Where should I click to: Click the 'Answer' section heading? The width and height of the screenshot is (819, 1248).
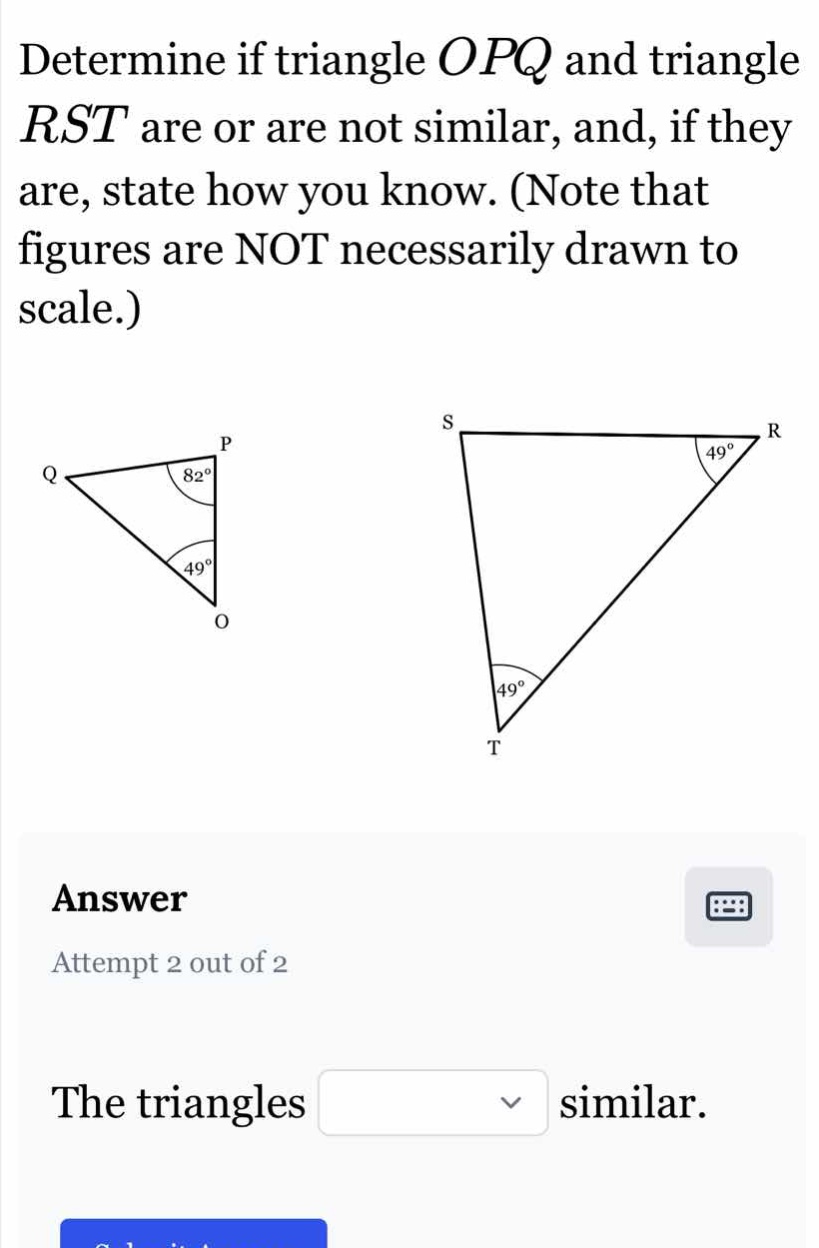(119, 899)
